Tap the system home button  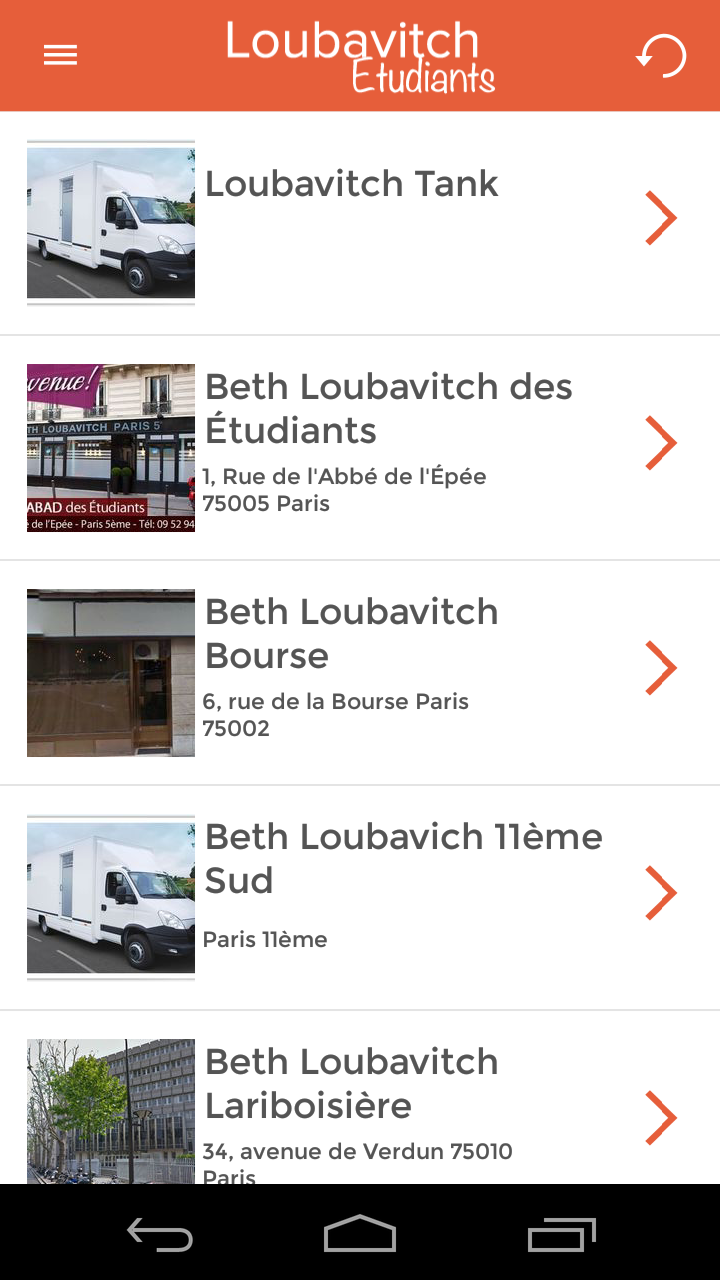point(360,1234)
